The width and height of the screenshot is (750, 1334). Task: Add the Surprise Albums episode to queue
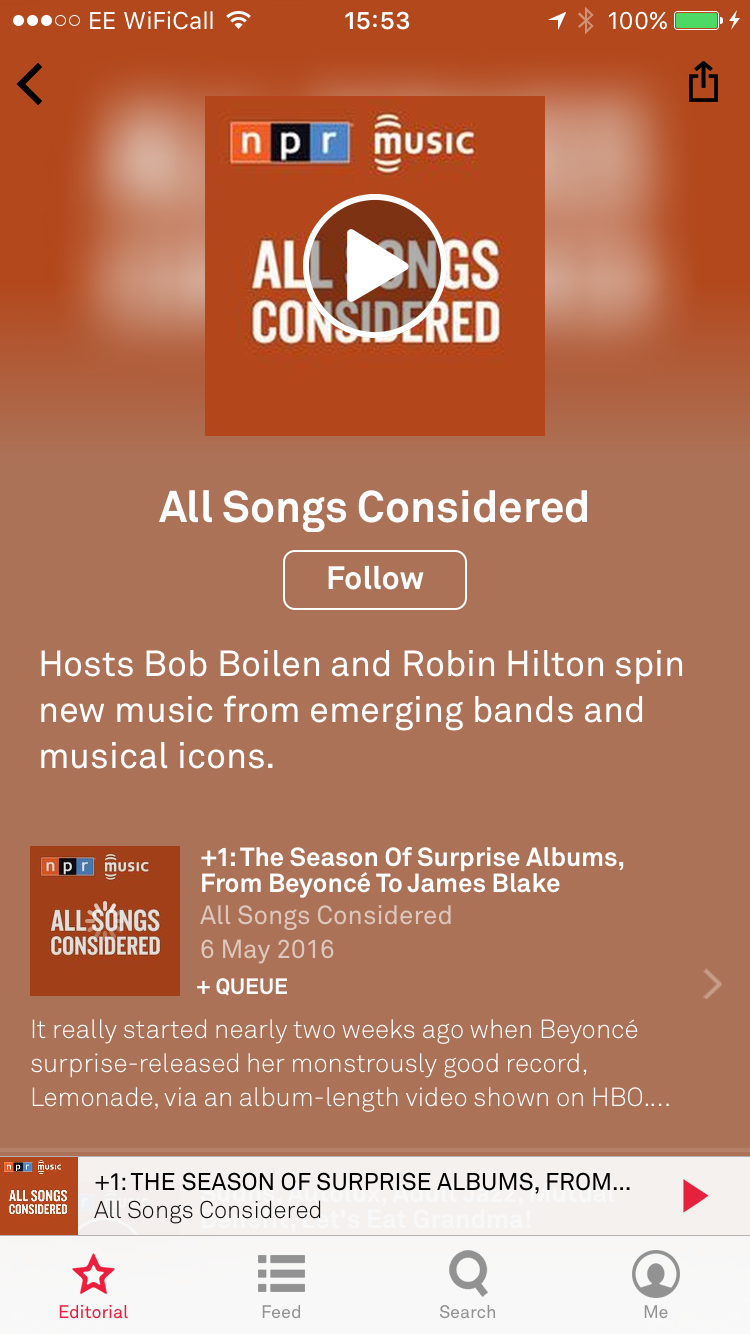tap(242, 987)
